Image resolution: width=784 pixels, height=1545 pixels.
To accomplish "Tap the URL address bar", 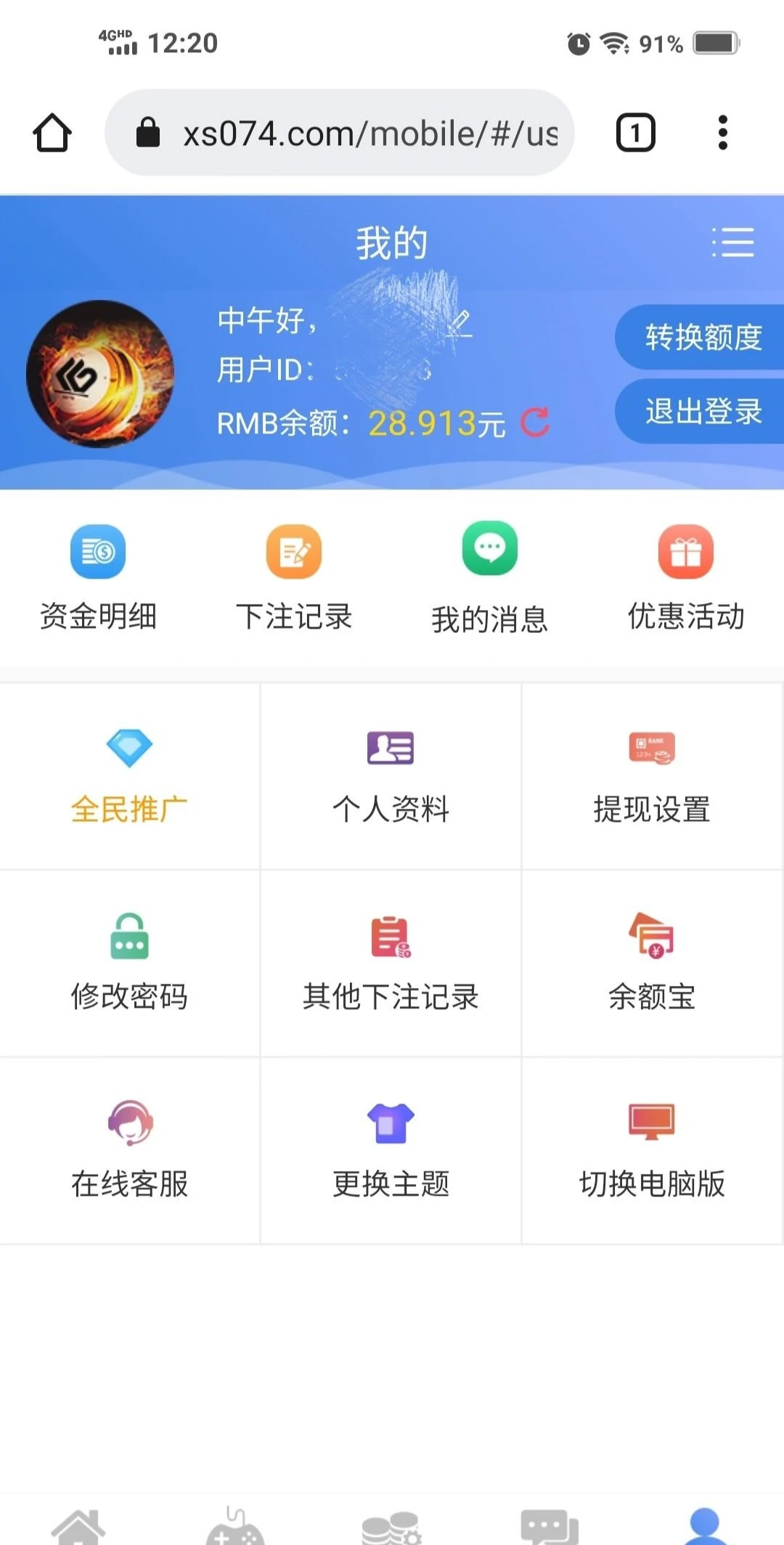I will click(x=340, y=133).
